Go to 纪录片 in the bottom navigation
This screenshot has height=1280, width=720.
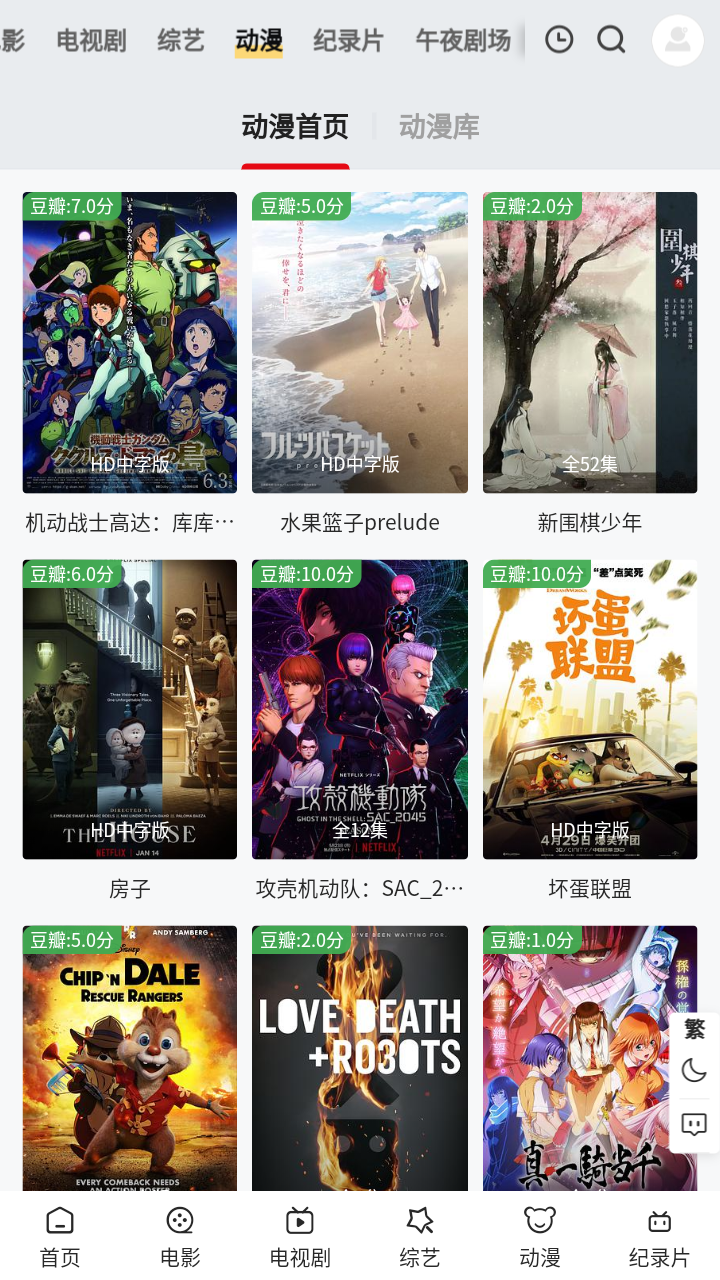659,1236
